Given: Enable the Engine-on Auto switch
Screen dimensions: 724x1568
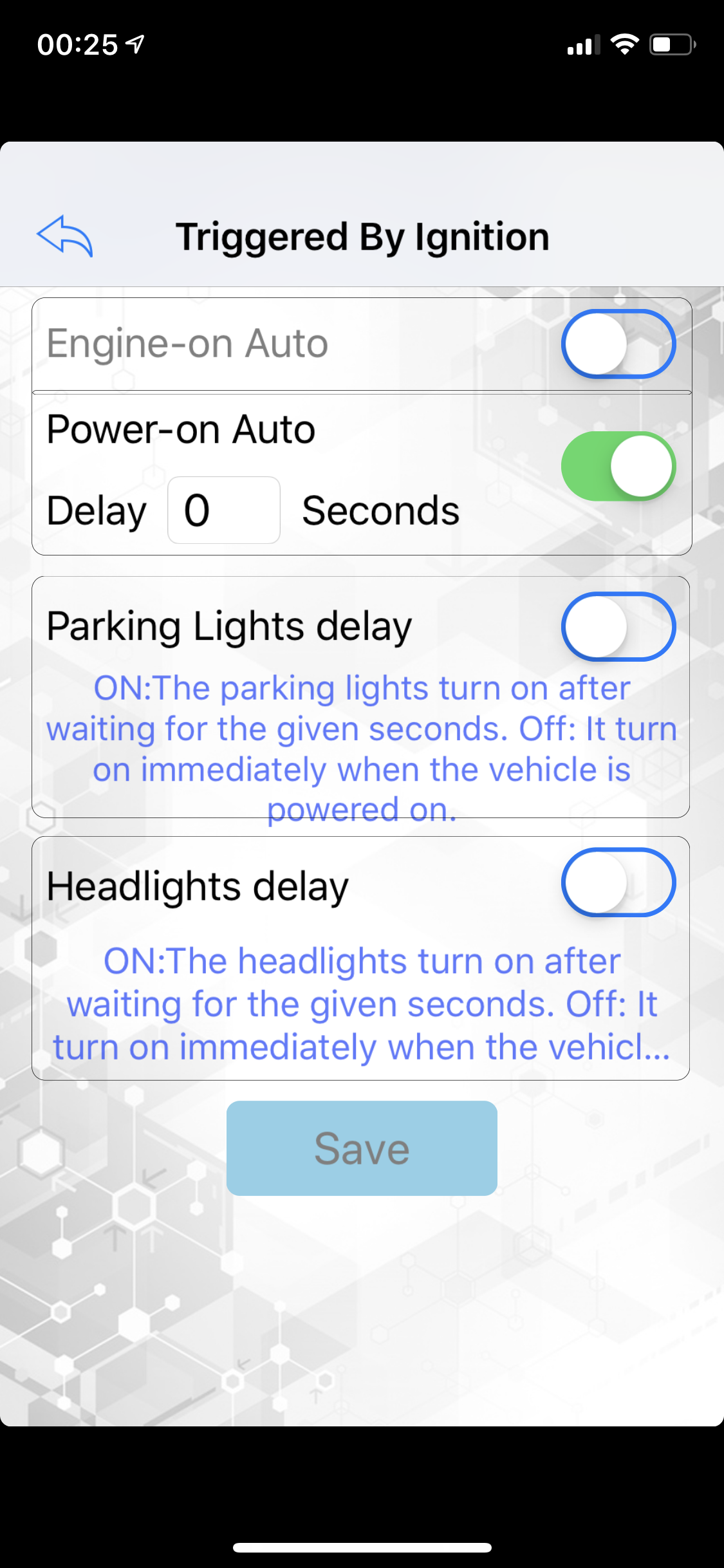Looking at the screenshot, I should point(618,344).
